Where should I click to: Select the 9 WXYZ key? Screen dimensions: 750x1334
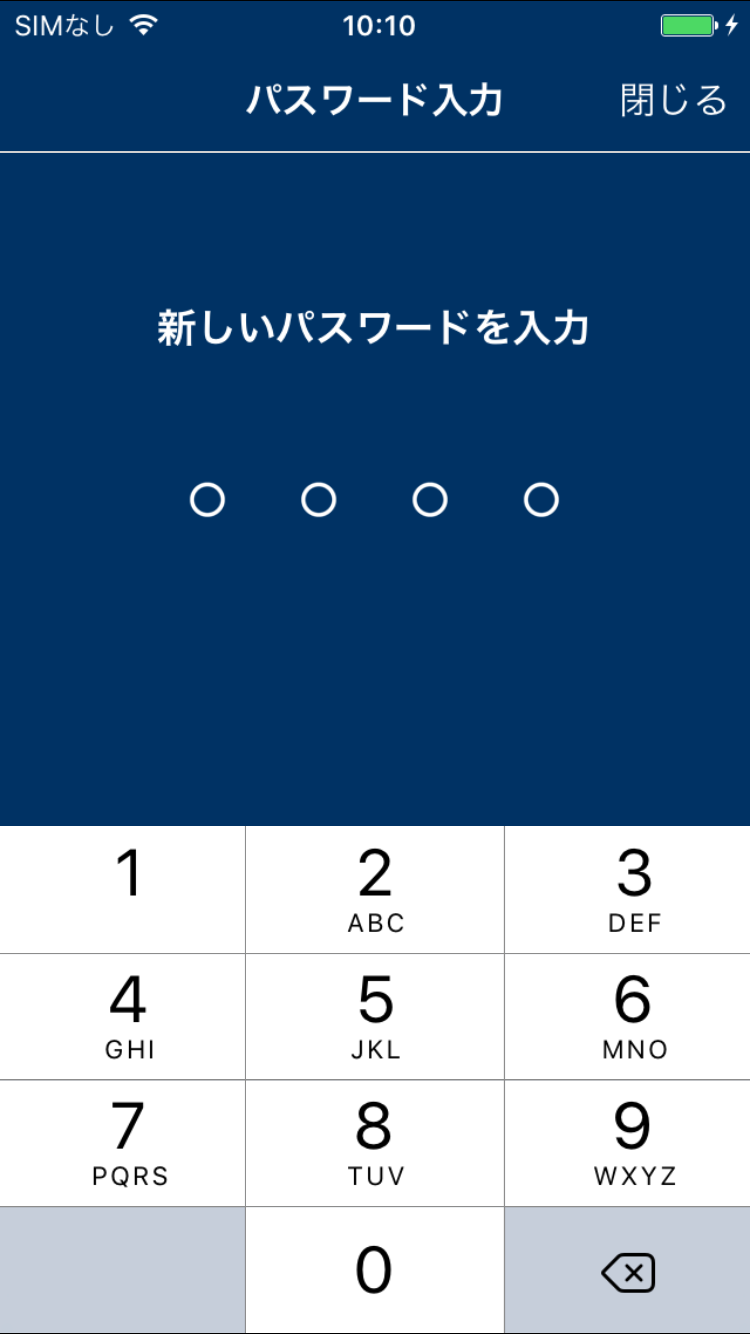[x=628, y=1143]
